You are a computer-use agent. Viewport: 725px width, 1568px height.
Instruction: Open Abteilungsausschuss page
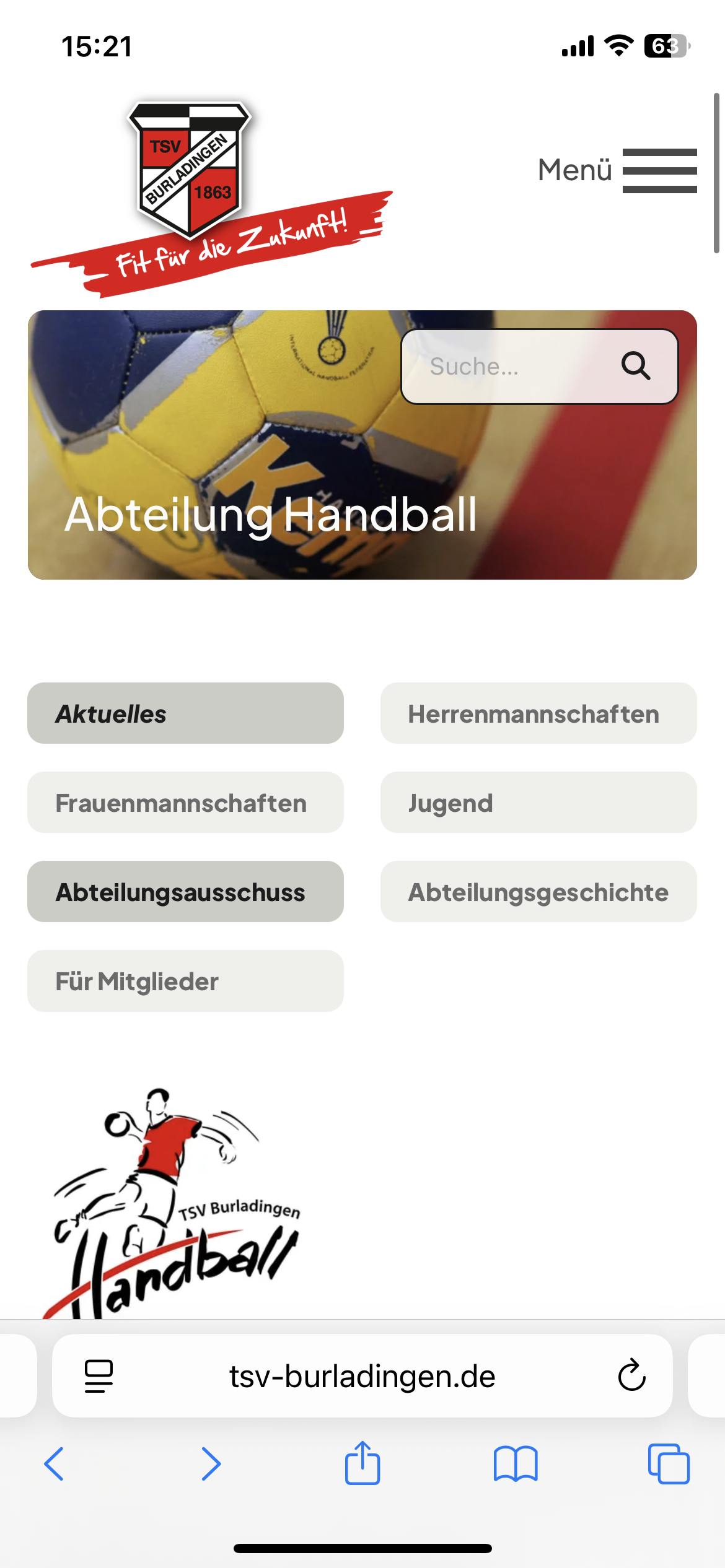point(185,892)
